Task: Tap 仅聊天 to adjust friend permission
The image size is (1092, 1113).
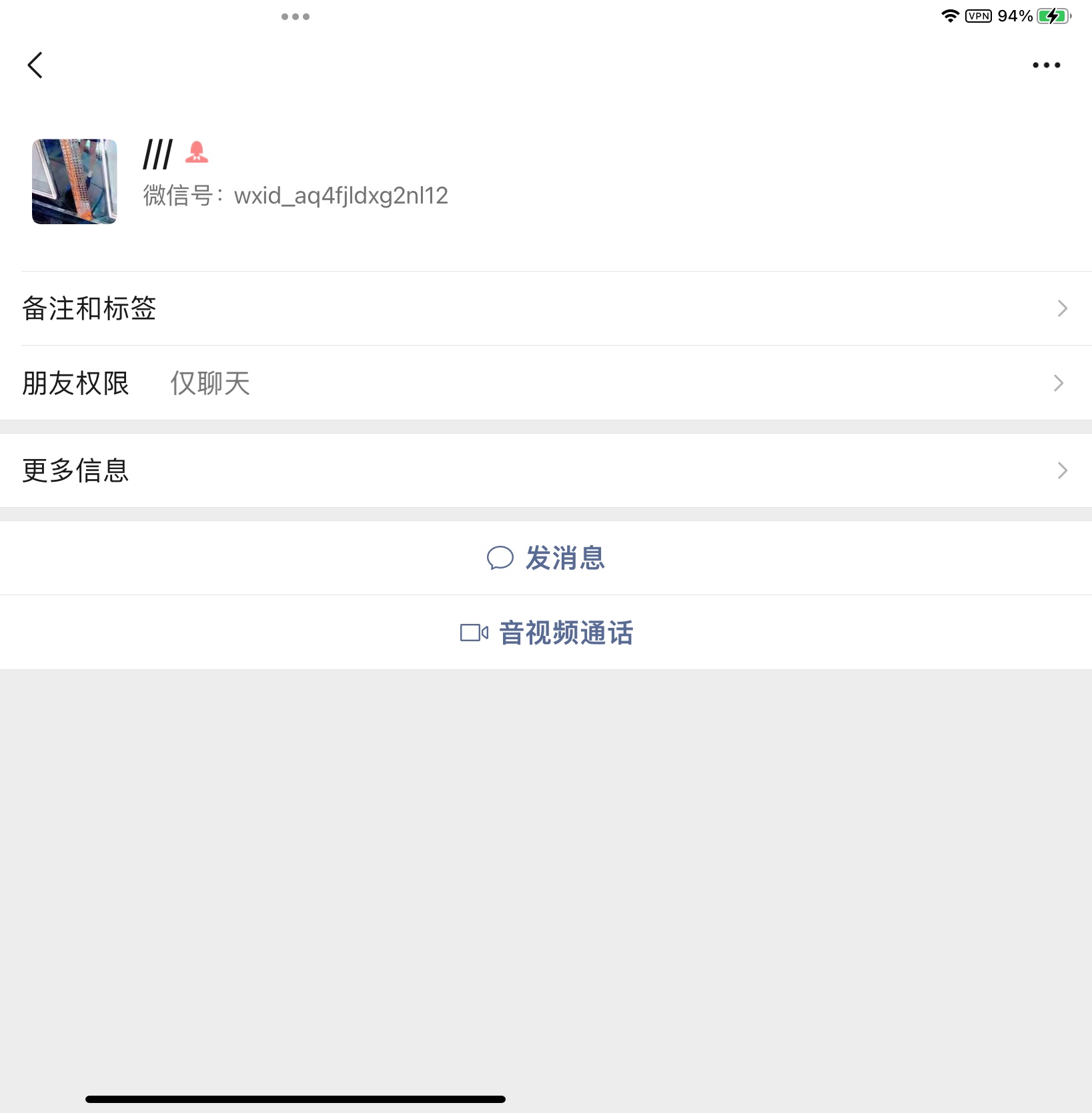Action: pos(209,382)
